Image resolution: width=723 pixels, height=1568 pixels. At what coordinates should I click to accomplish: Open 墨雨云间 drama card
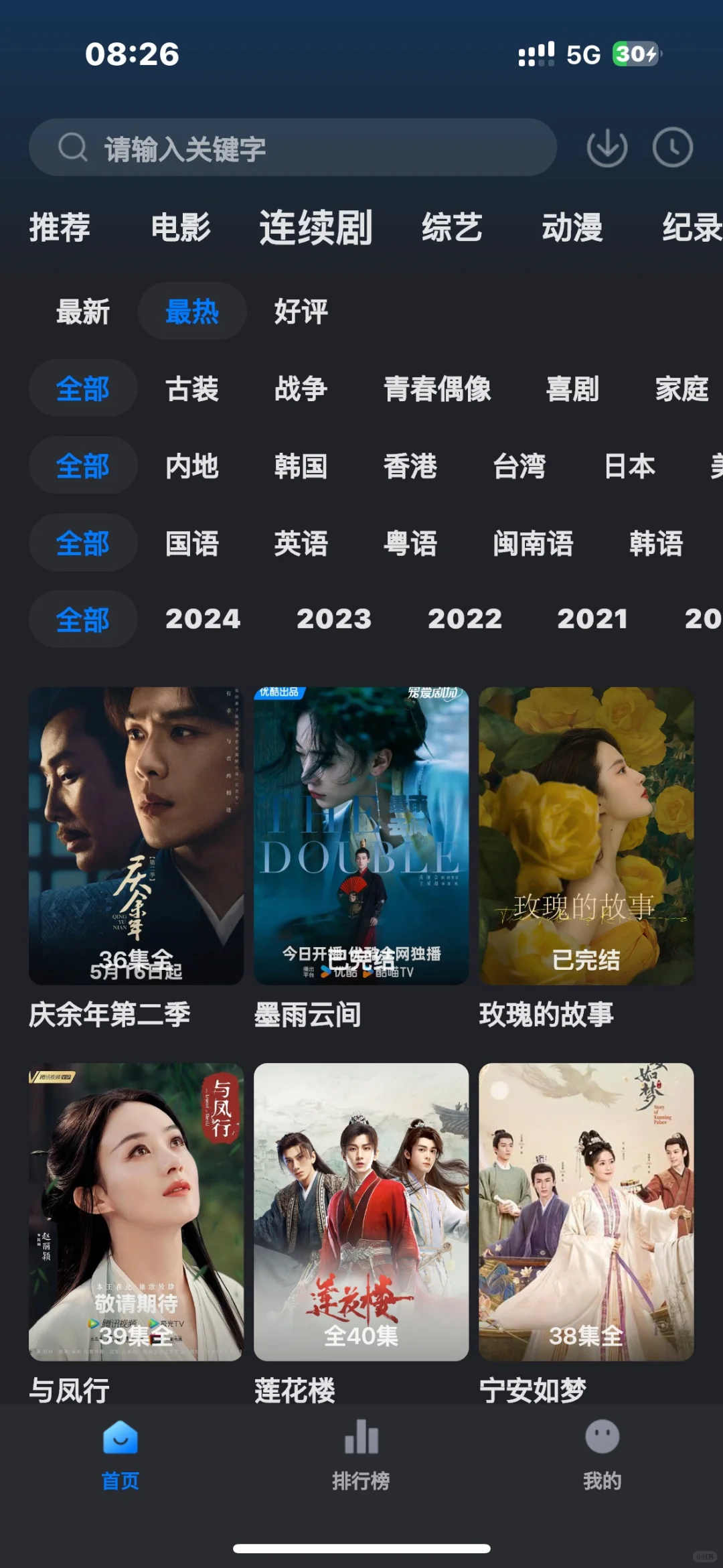click(x=361, y=836)
